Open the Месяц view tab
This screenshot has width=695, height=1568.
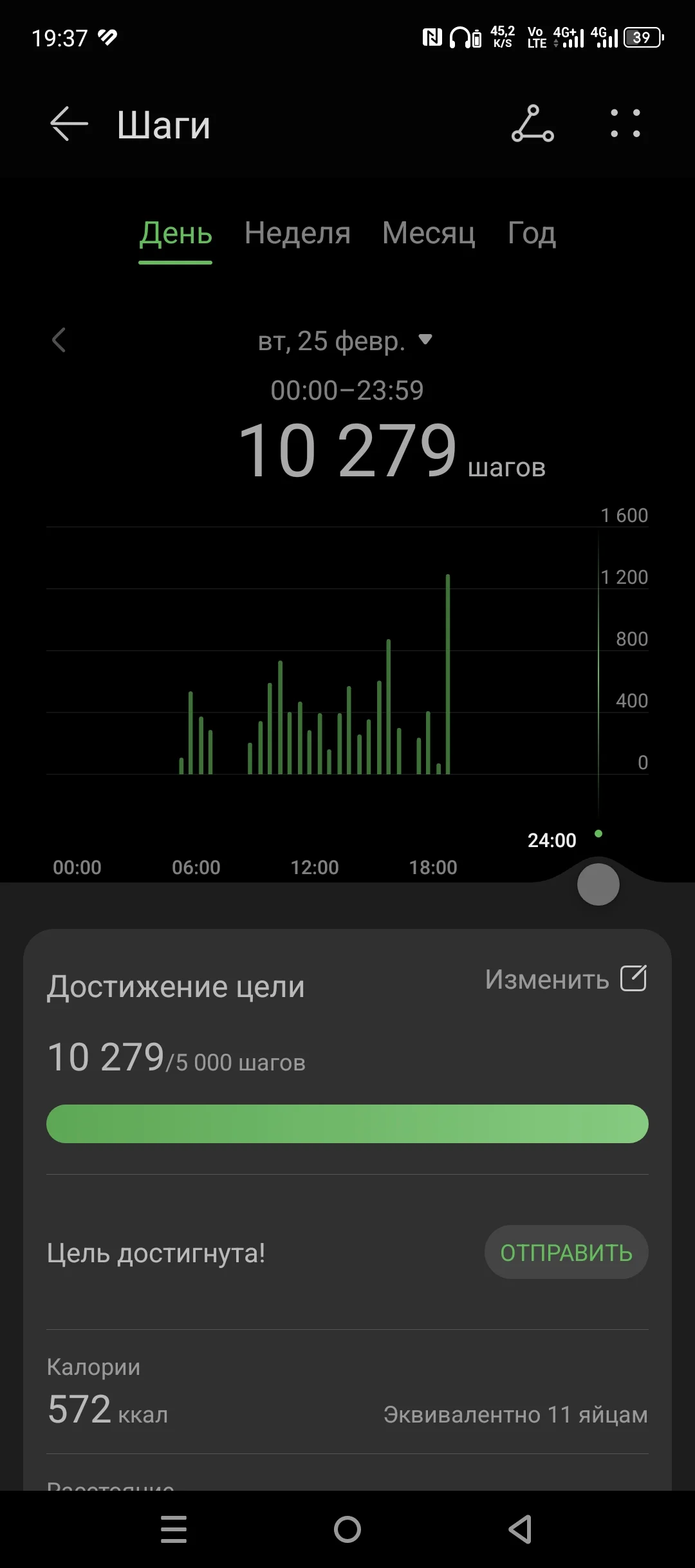pyautogui.click(x=428, y=234)
